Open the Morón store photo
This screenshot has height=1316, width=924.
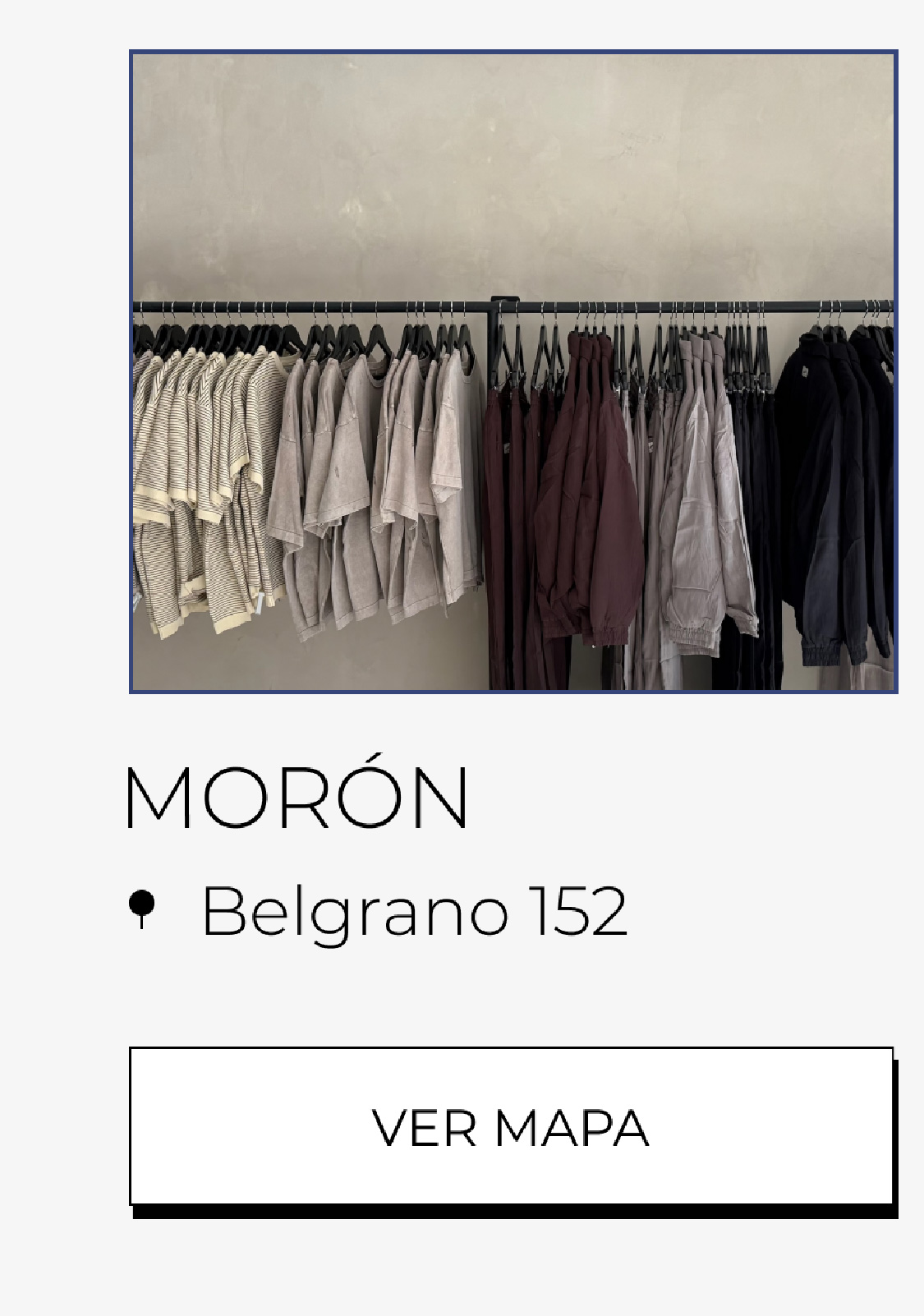[513, 371]
